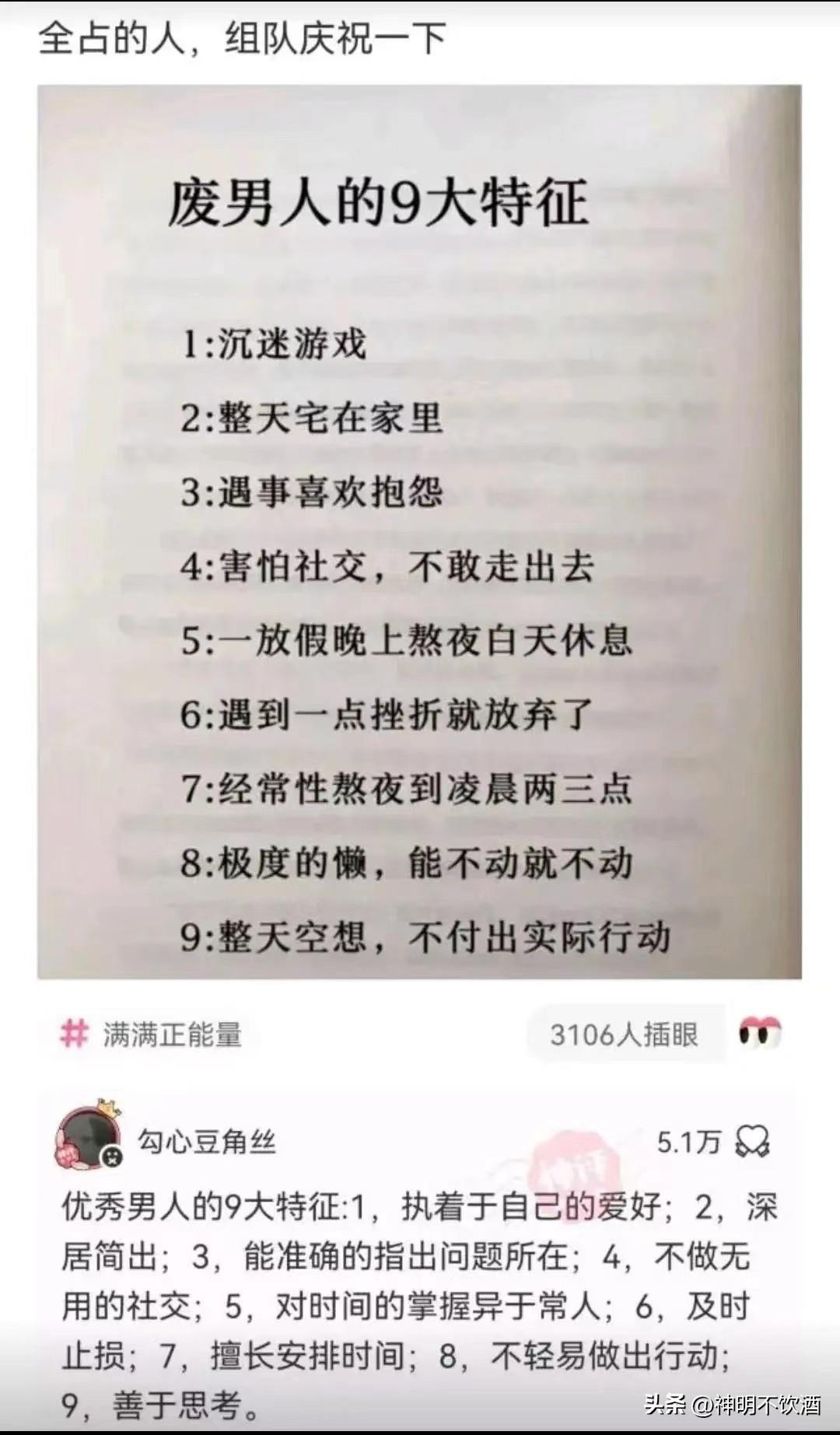The height and width of the screenshot is (1435, 840).
Task: Open 勾心豆角丝's profile avatar
Action: tap(89, 1137)
